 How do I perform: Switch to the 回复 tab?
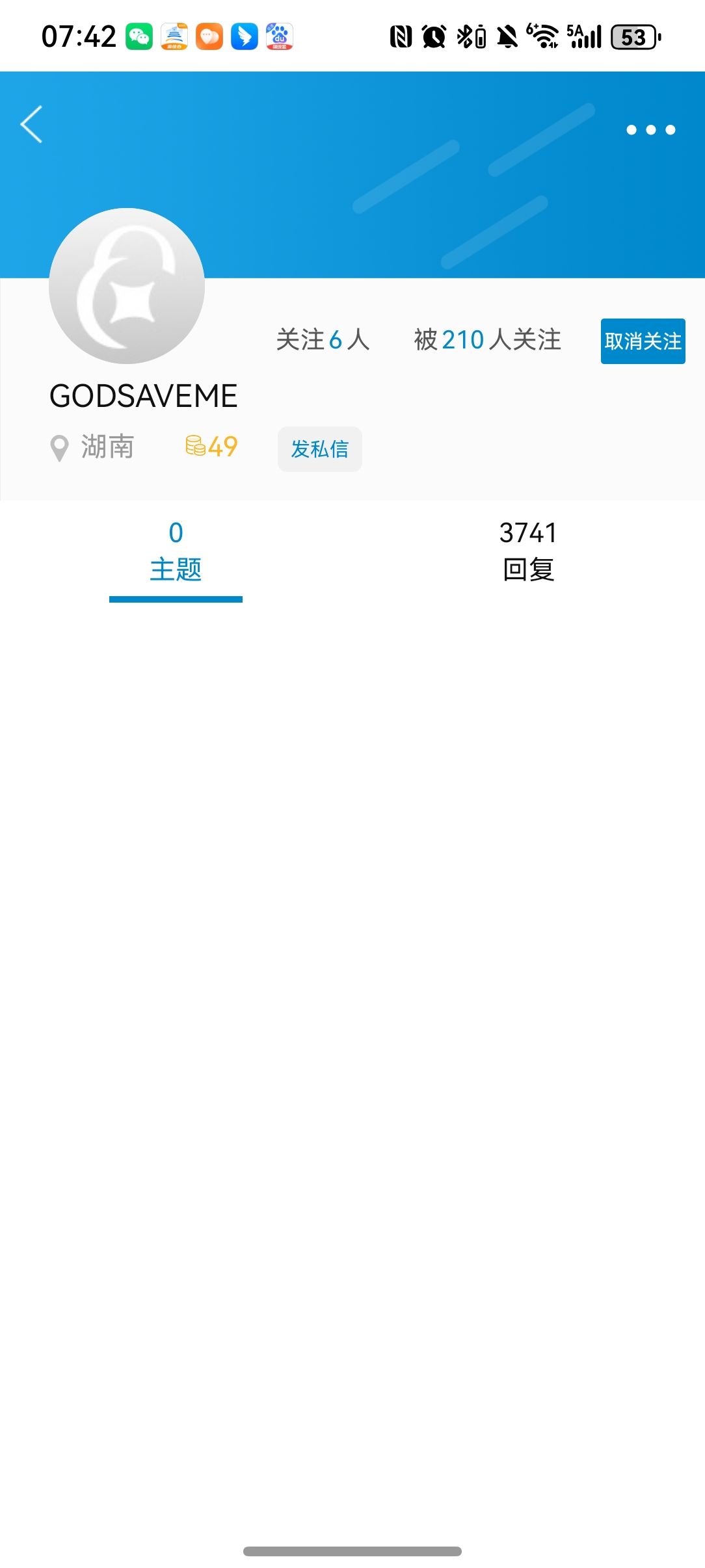pyautogui.click(x=528, y=551)
